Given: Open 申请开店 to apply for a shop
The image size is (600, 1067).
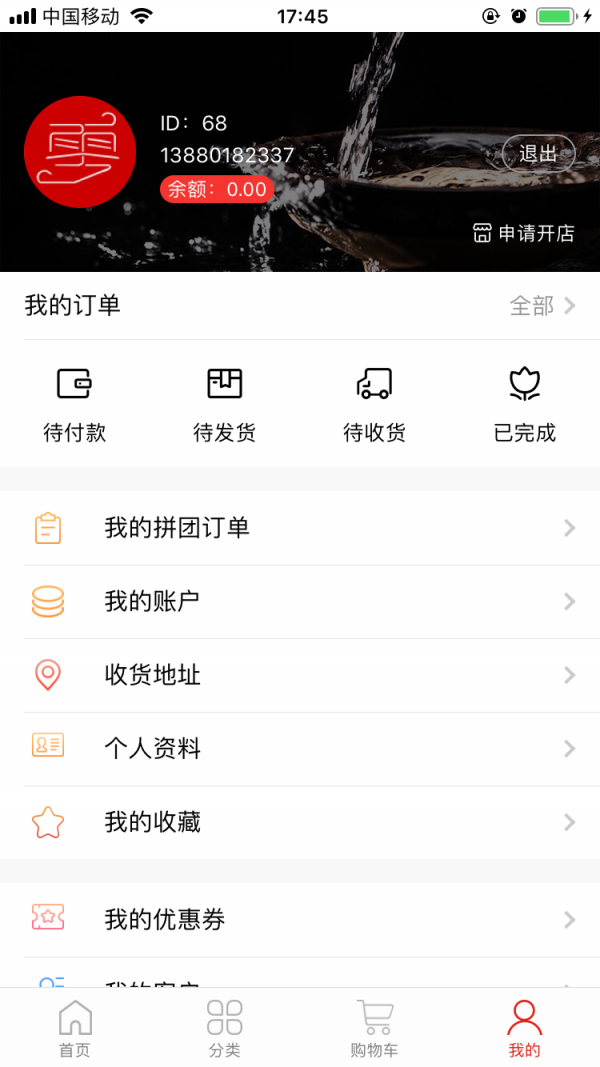Looking at the screenshot, I should pyautogui.click(x=524, y=233).
